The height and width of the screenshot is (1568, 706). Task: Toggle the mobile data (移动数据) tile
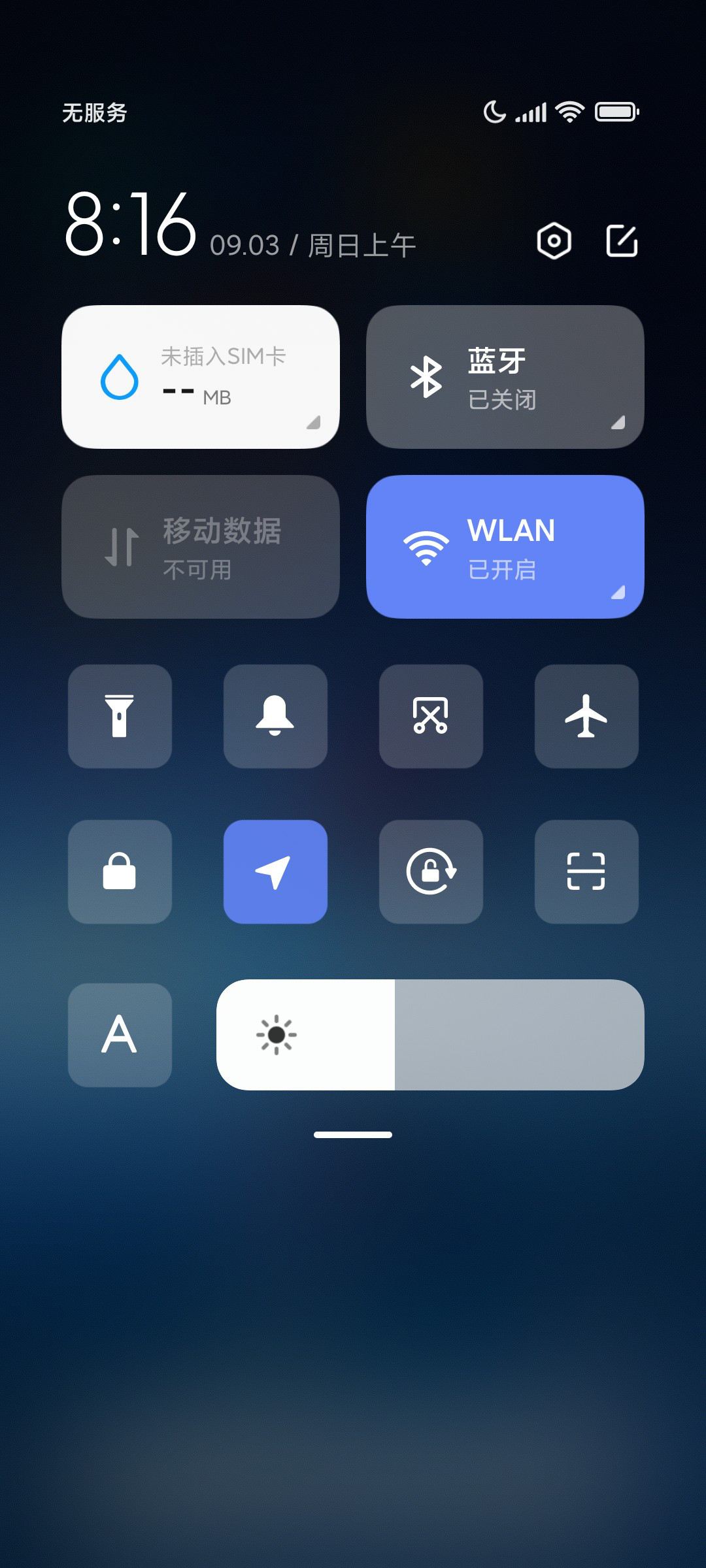pos(201,547)
